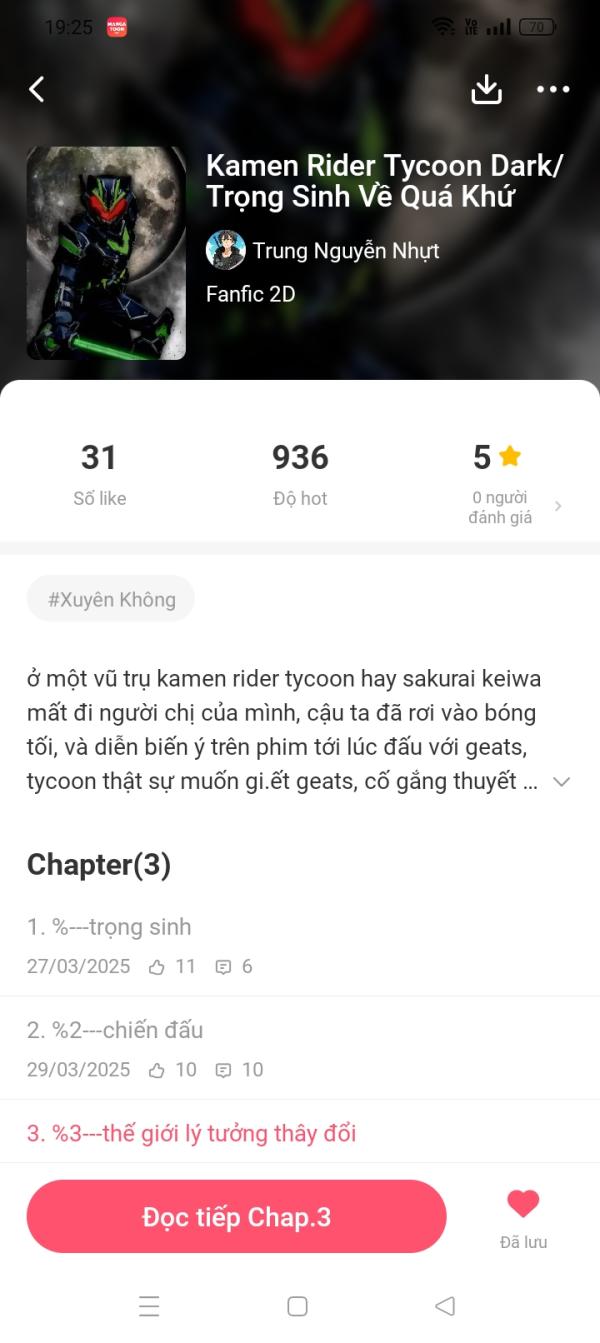Go to the home screen via system button
This screenshot has height=1343, width=600.
pos(297,1306)
